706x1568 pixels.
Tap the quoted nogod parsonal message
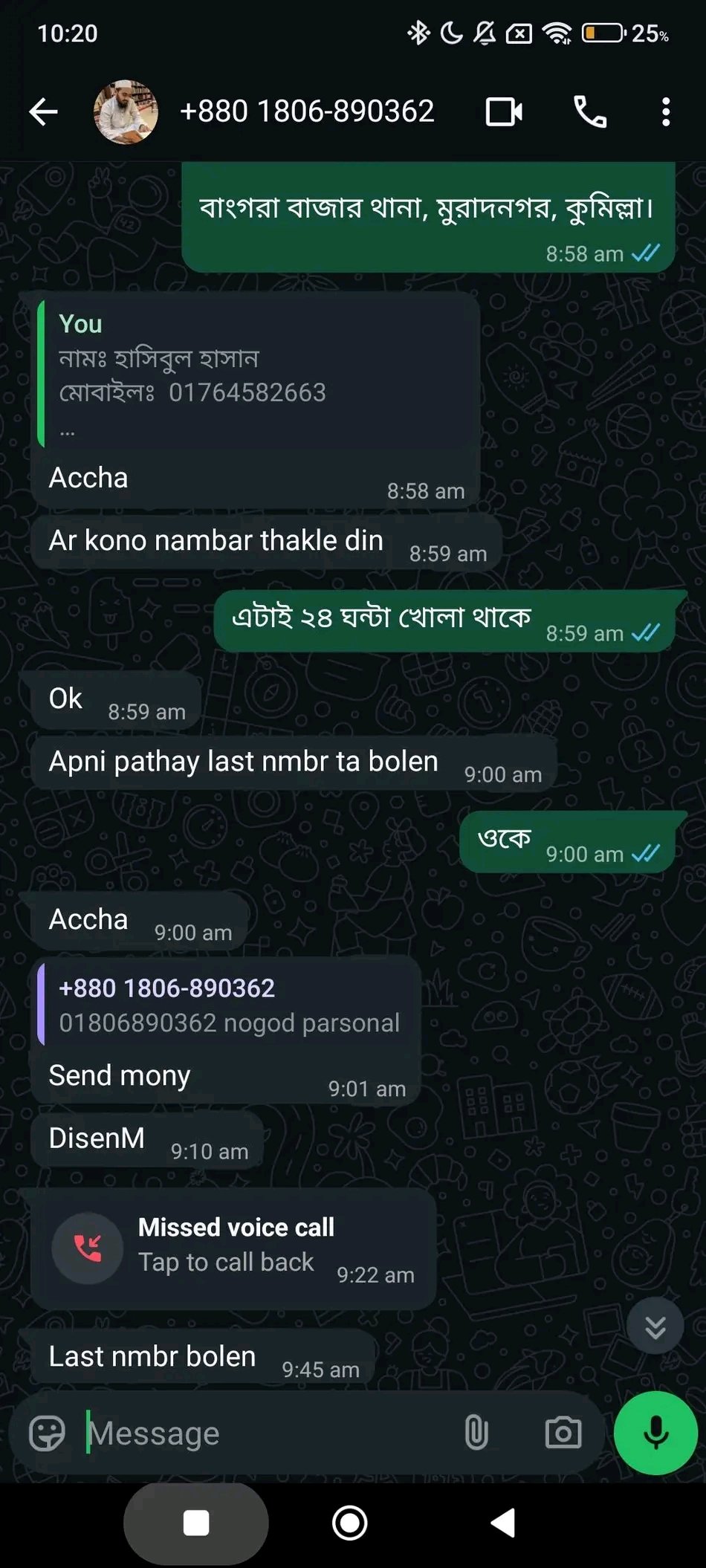click(x=227, y=1005)
